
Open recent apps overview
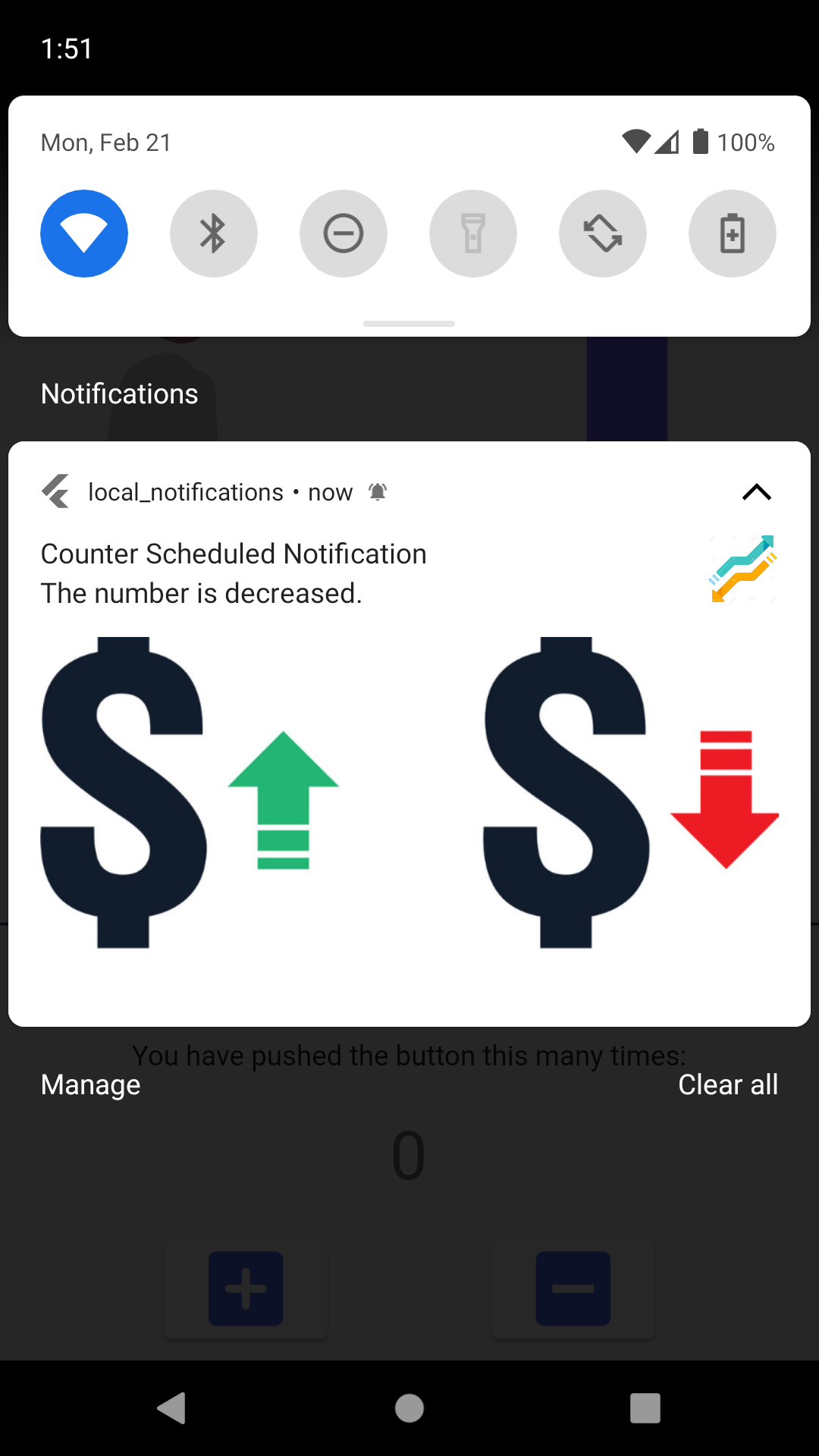click(645, 1408)
